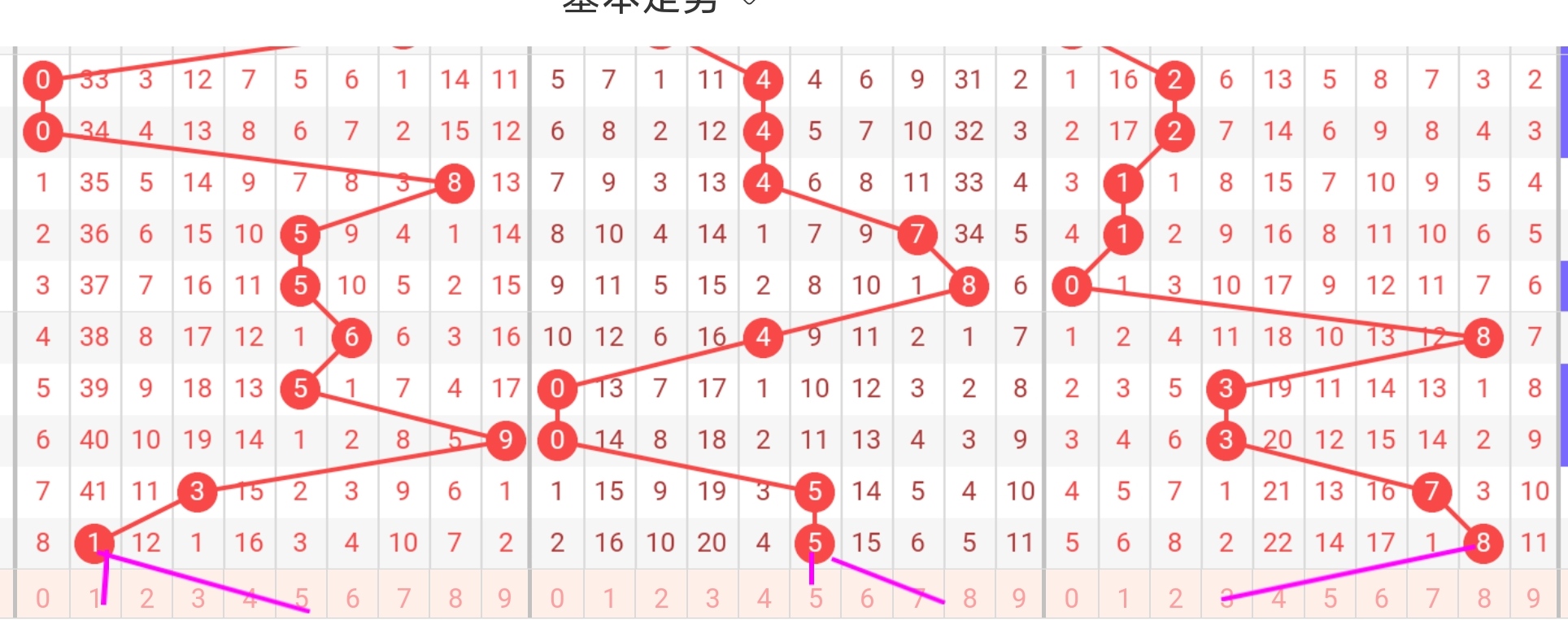Select digit 1 in the first group's pick row
The height and width of the screenshot is (620, 1568).
point(95,598)
